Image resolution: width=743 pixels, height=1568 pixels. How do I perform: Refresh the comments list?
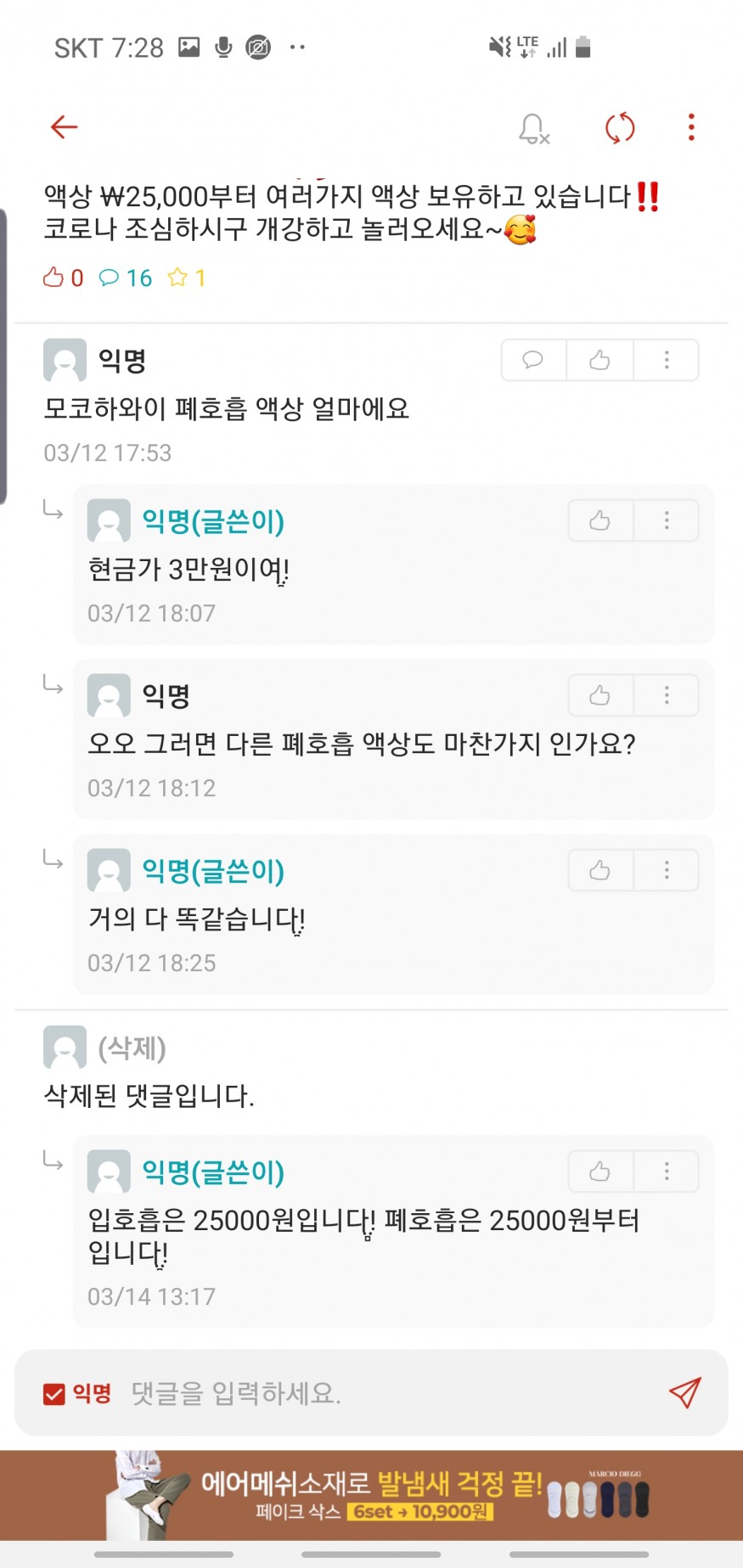[x=620, y=128]
